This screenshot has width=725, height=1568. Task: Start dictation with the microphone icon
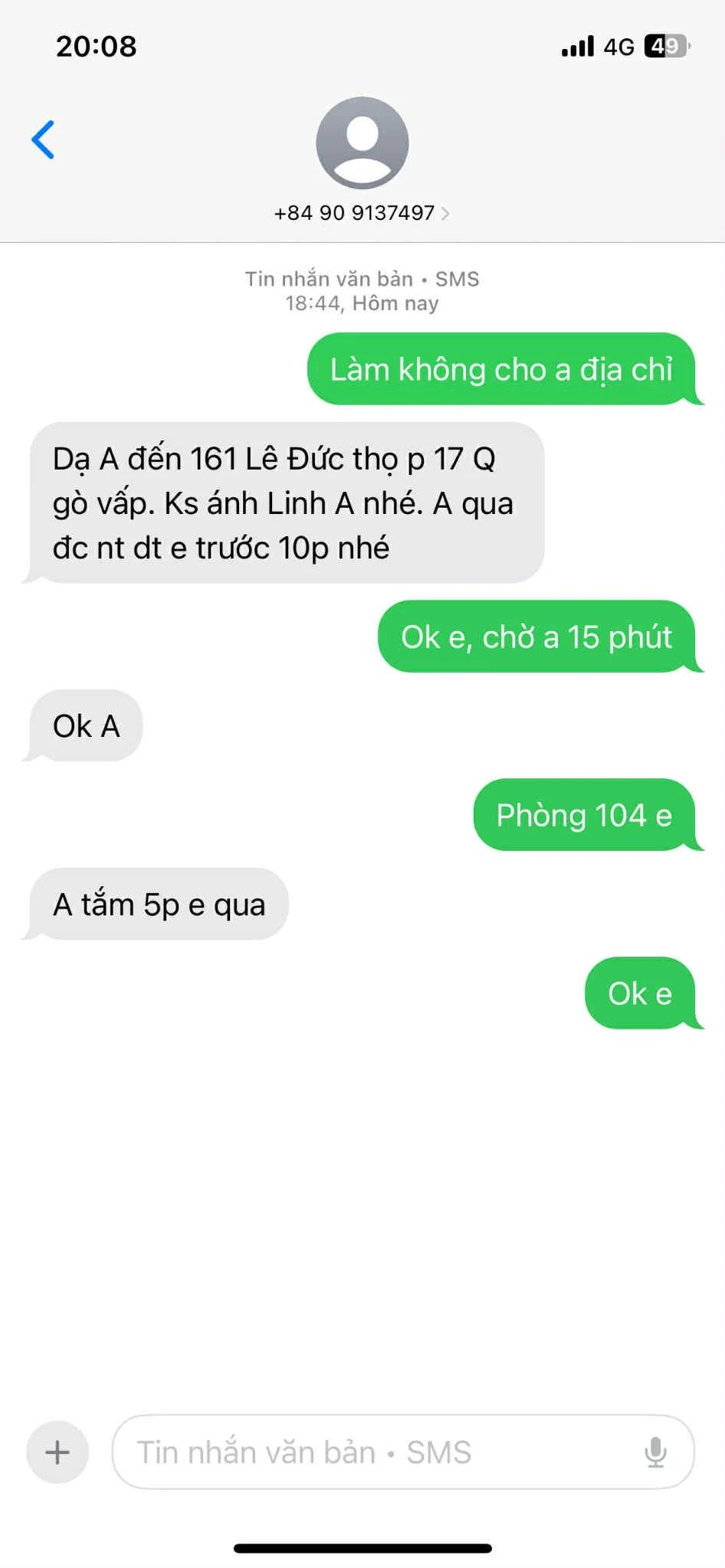[x=655, y=1452]
